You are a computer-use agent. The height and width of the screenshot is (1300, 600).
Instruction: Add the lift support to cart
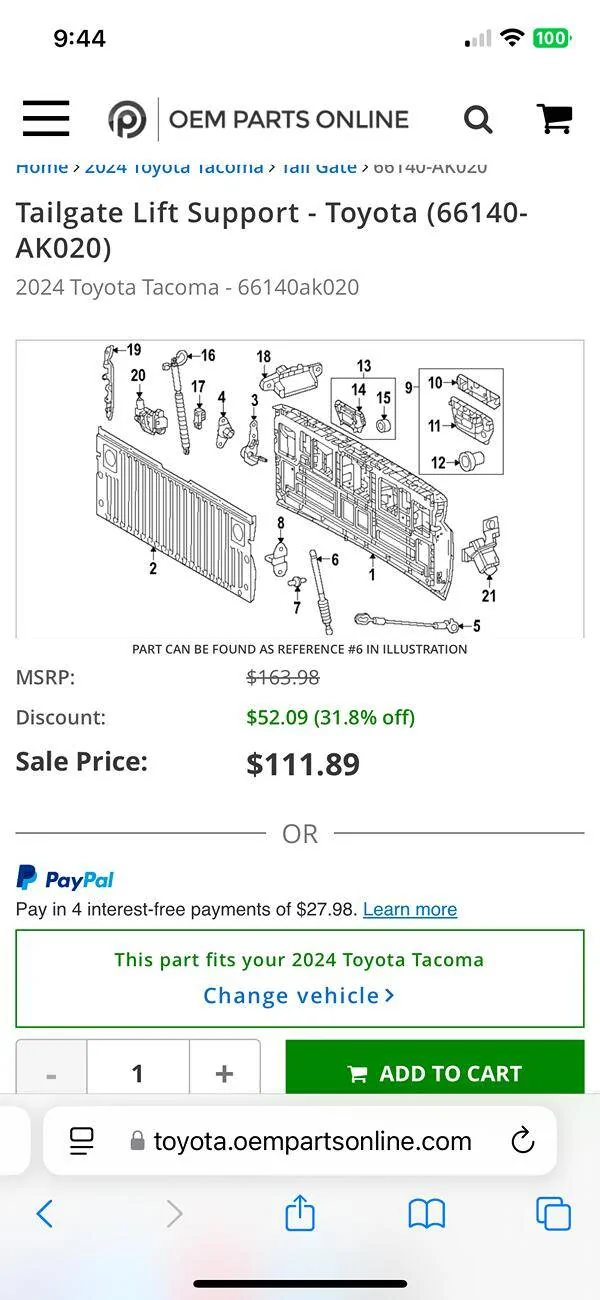(435, 1073)
